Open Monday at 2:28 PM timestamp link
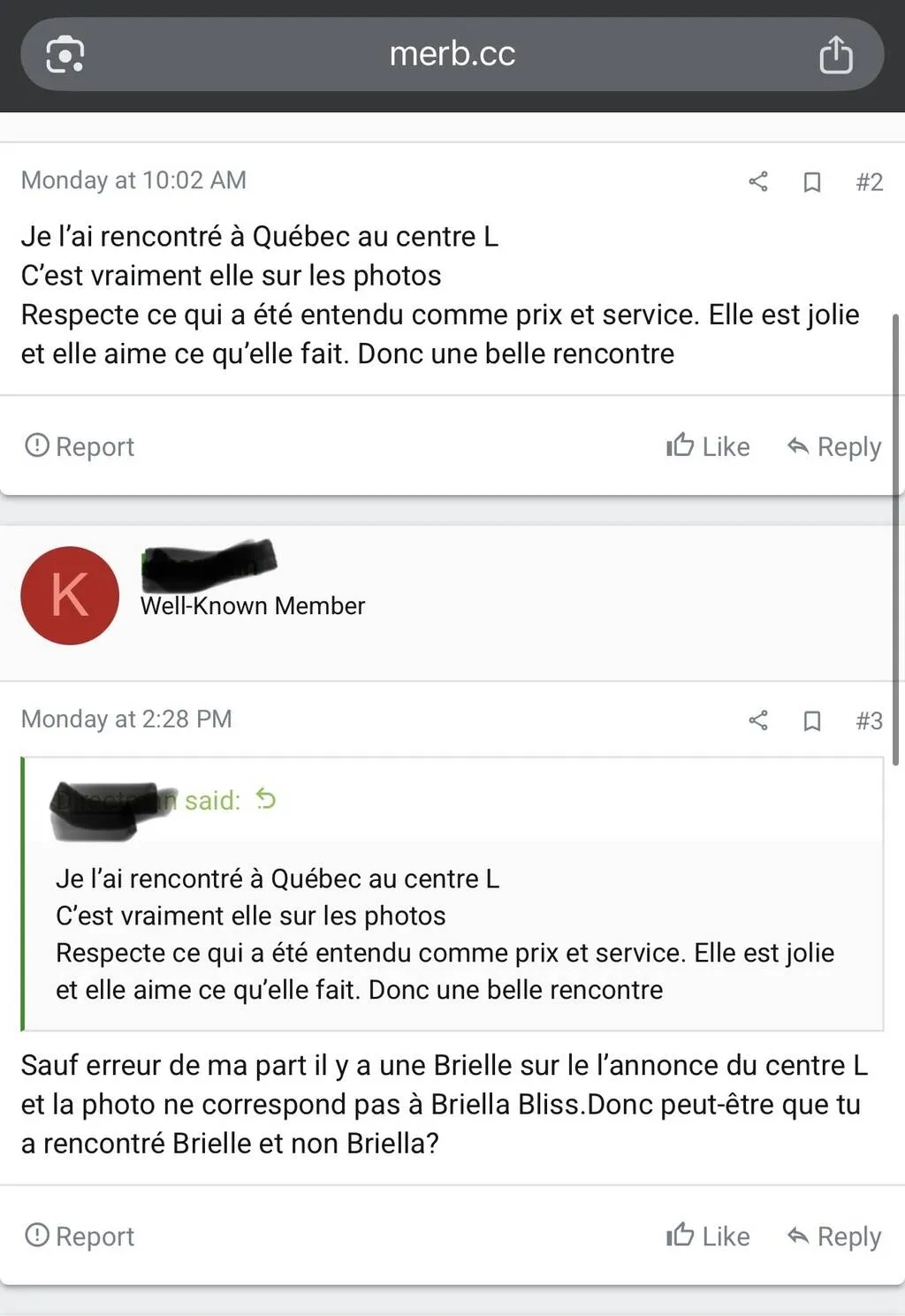This screenshot has width=905, height=1316. point(126,719)
